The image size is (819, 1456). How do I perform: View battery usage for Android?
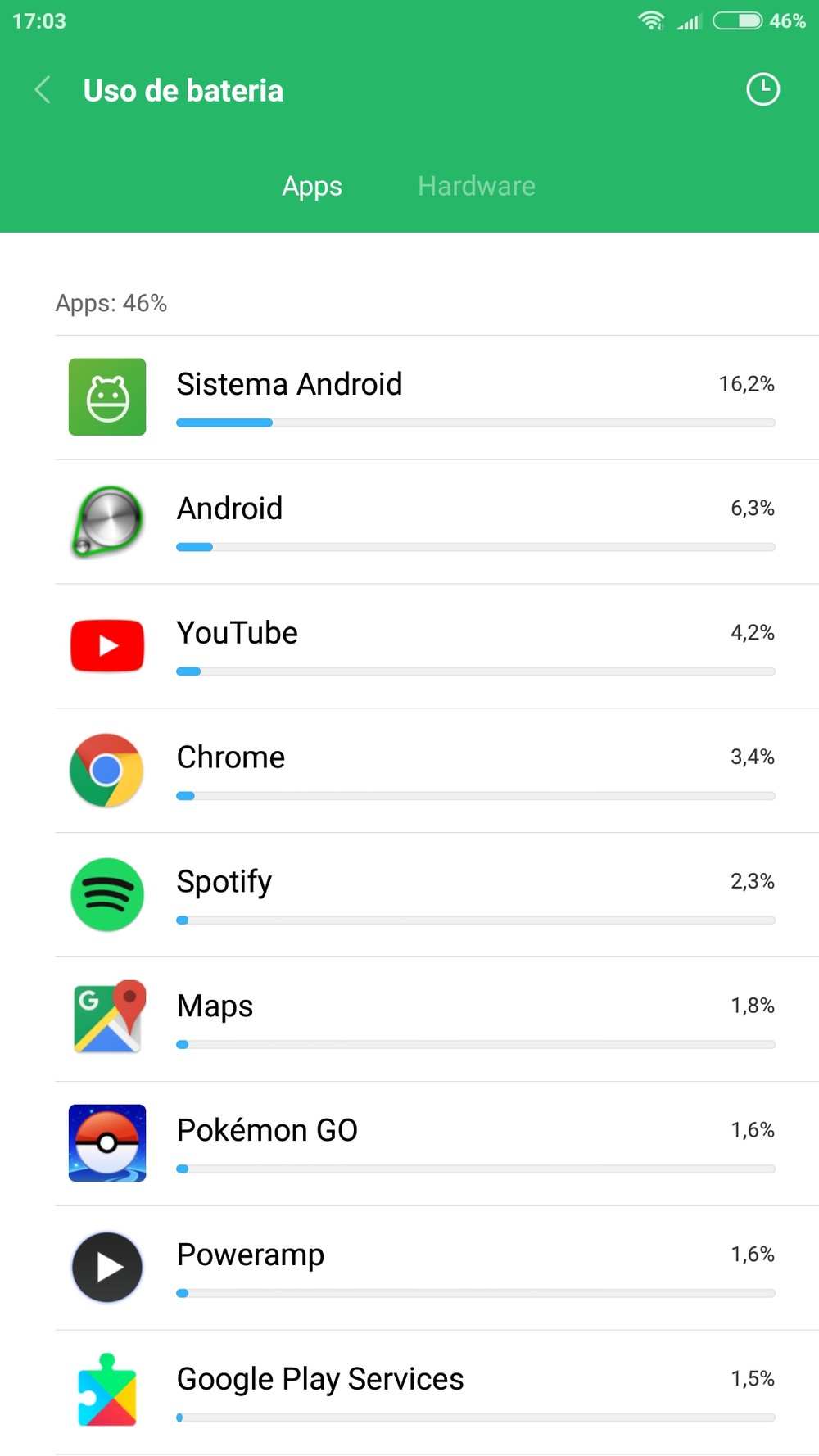[437, 522]
